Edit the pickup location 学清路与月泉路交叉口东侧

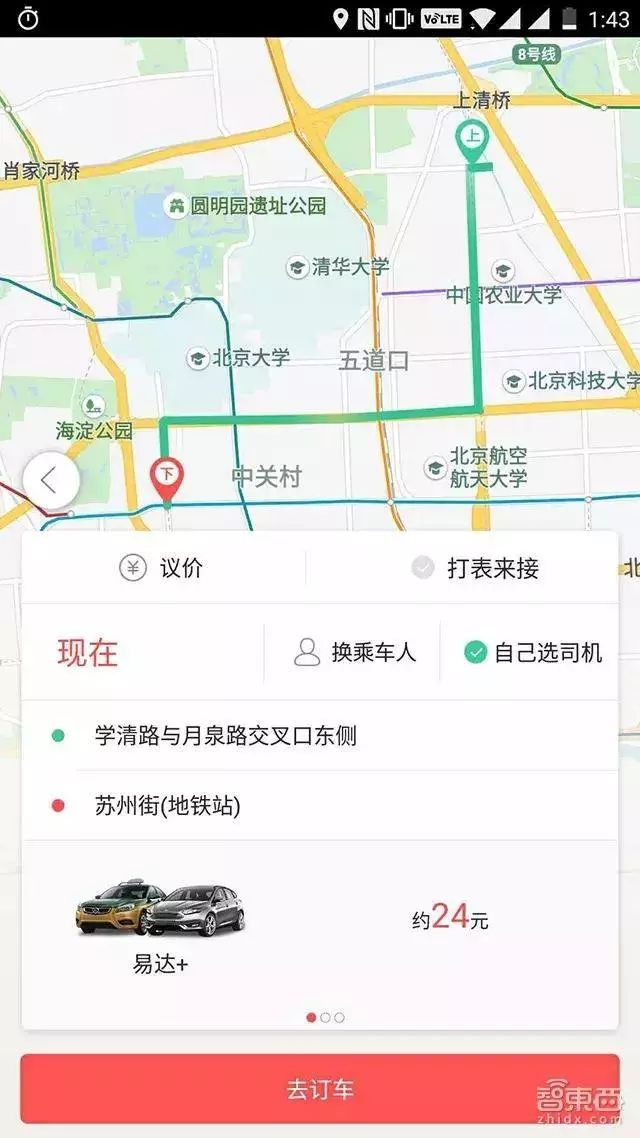[226, 736]
